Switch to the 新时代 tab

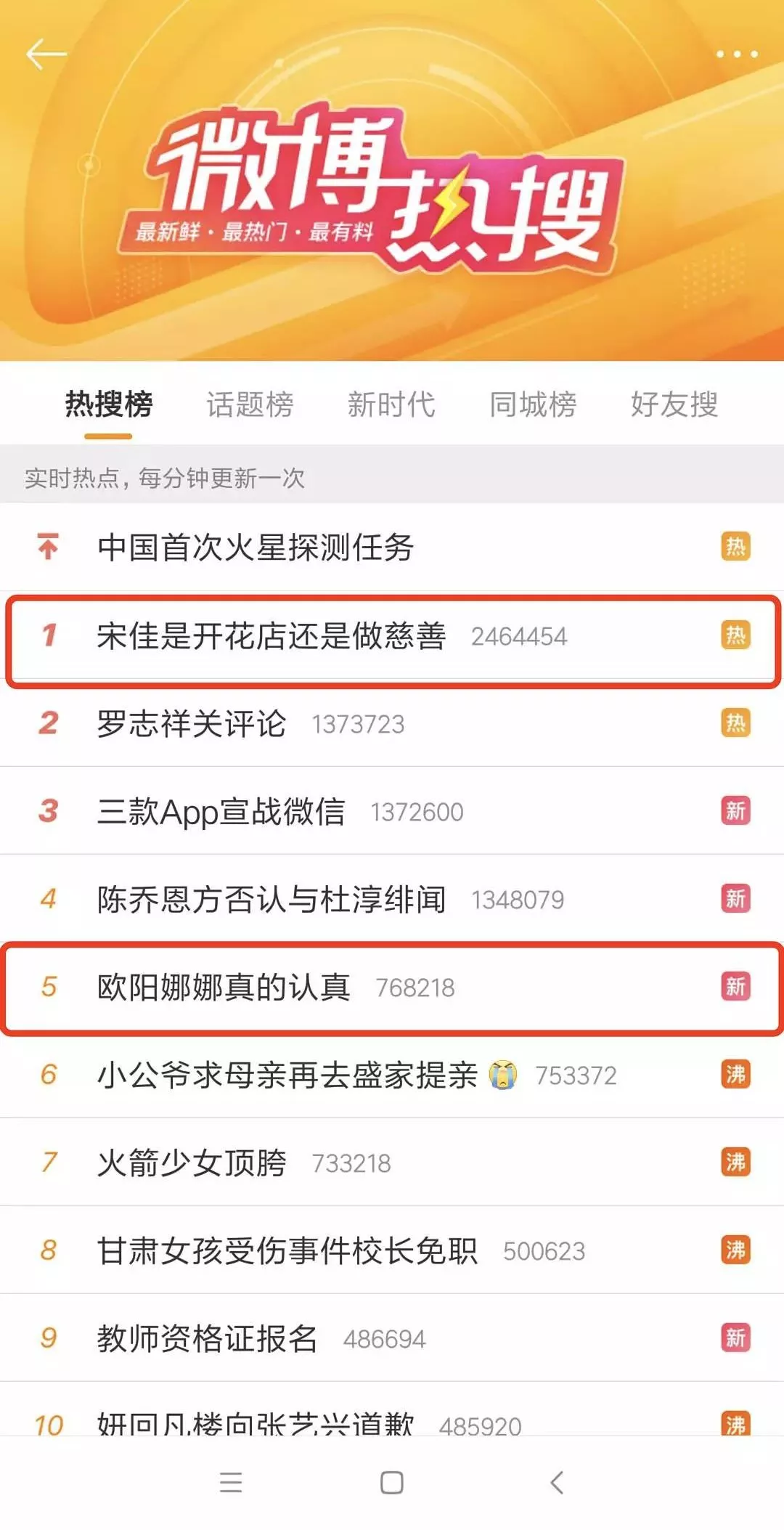pyautogui.click(x=391, y=404)
